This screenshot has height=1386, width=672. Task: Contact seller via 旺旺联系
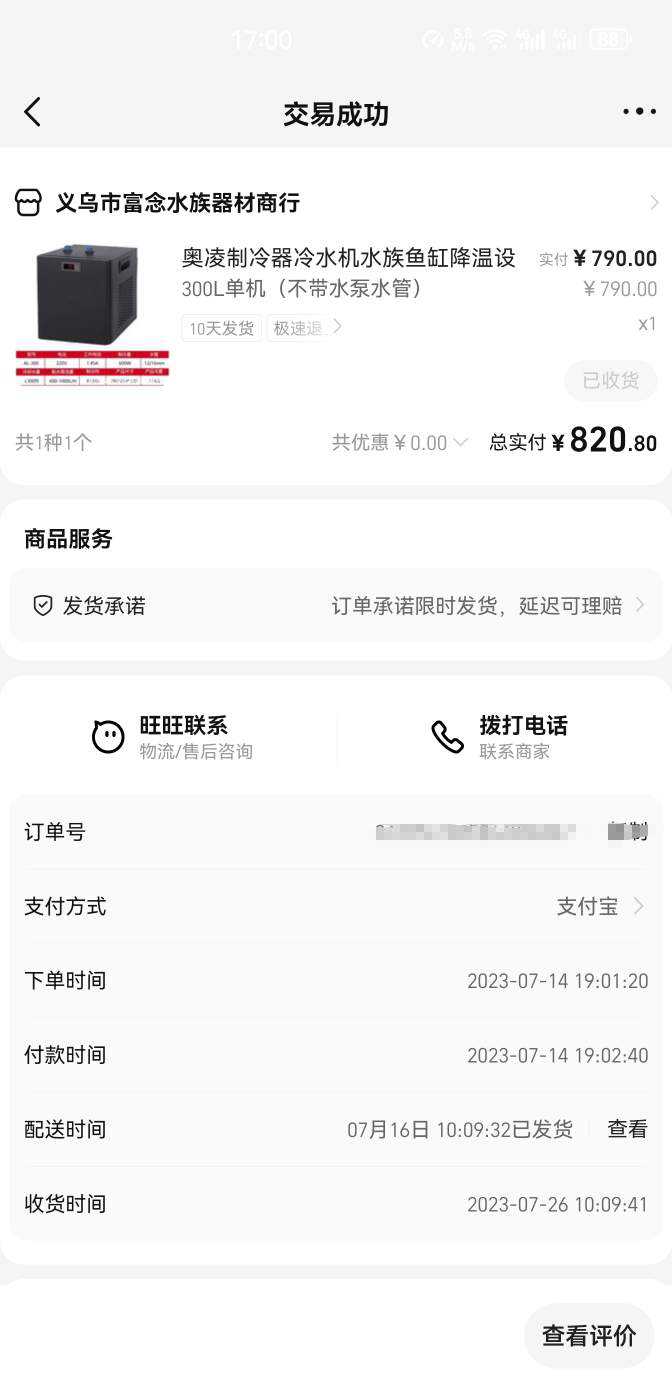tap(172, 737)
